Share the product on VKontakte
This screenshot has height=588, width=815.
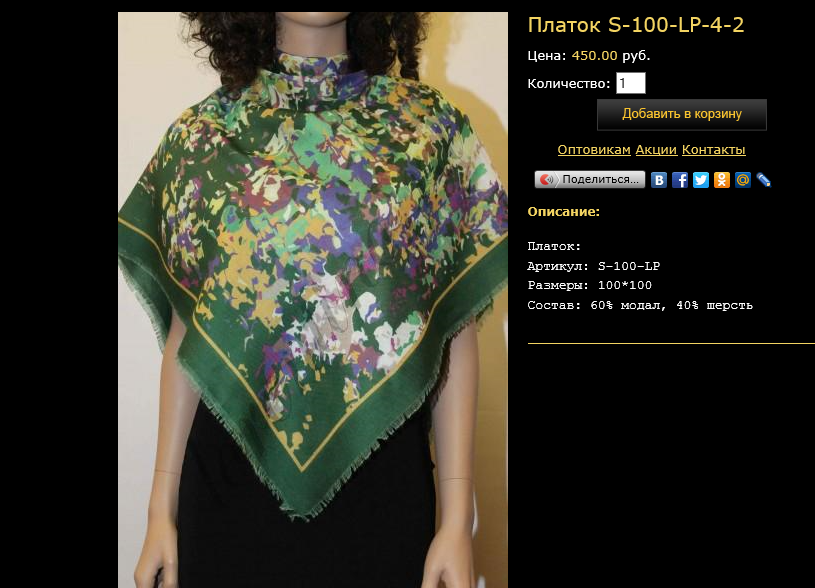tap(659, 180)
